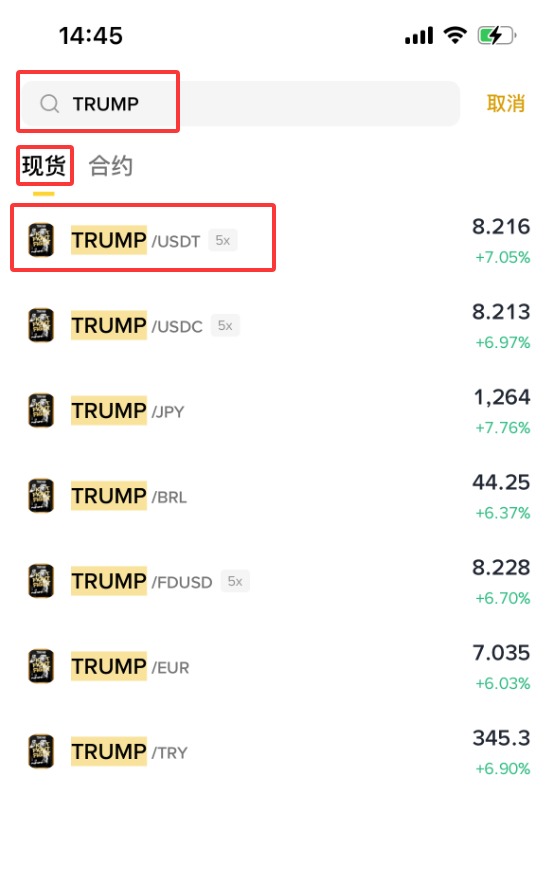553x891 pixels.
Task: Switch to the 合约 futures tab
Action: point(110,166)
